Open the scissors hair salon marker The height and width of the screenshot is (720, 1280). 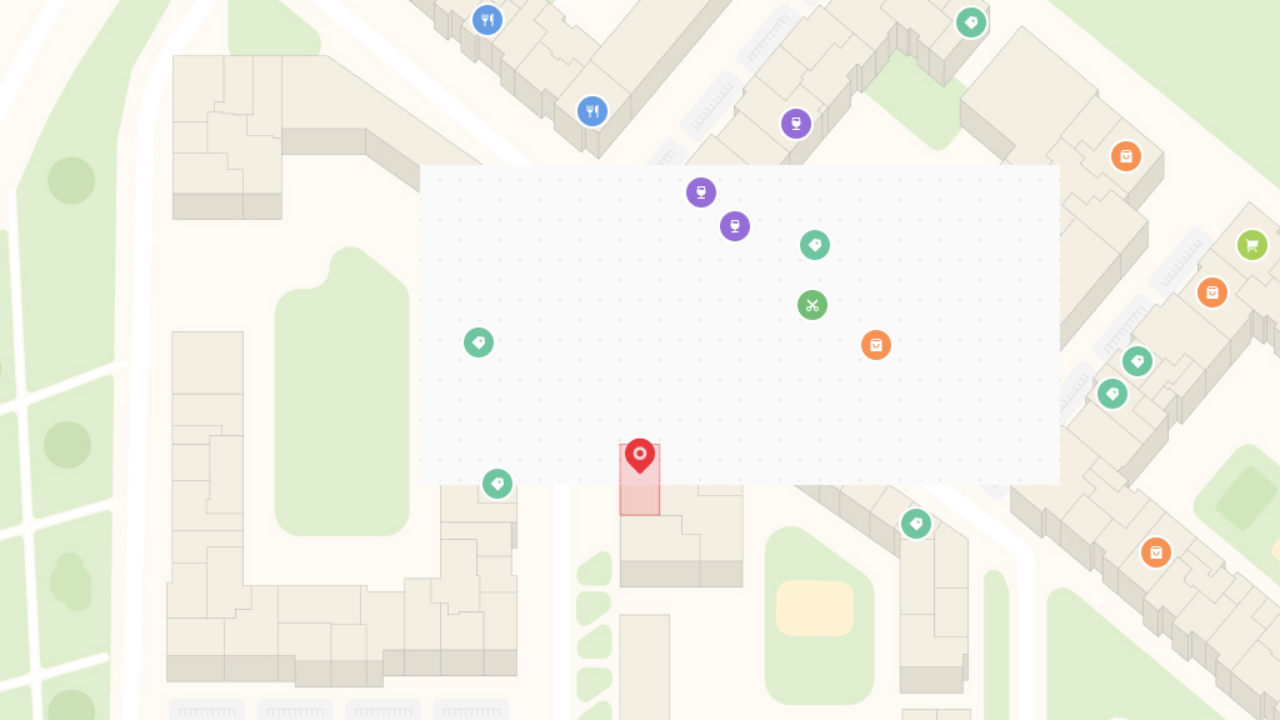(812, 305)
